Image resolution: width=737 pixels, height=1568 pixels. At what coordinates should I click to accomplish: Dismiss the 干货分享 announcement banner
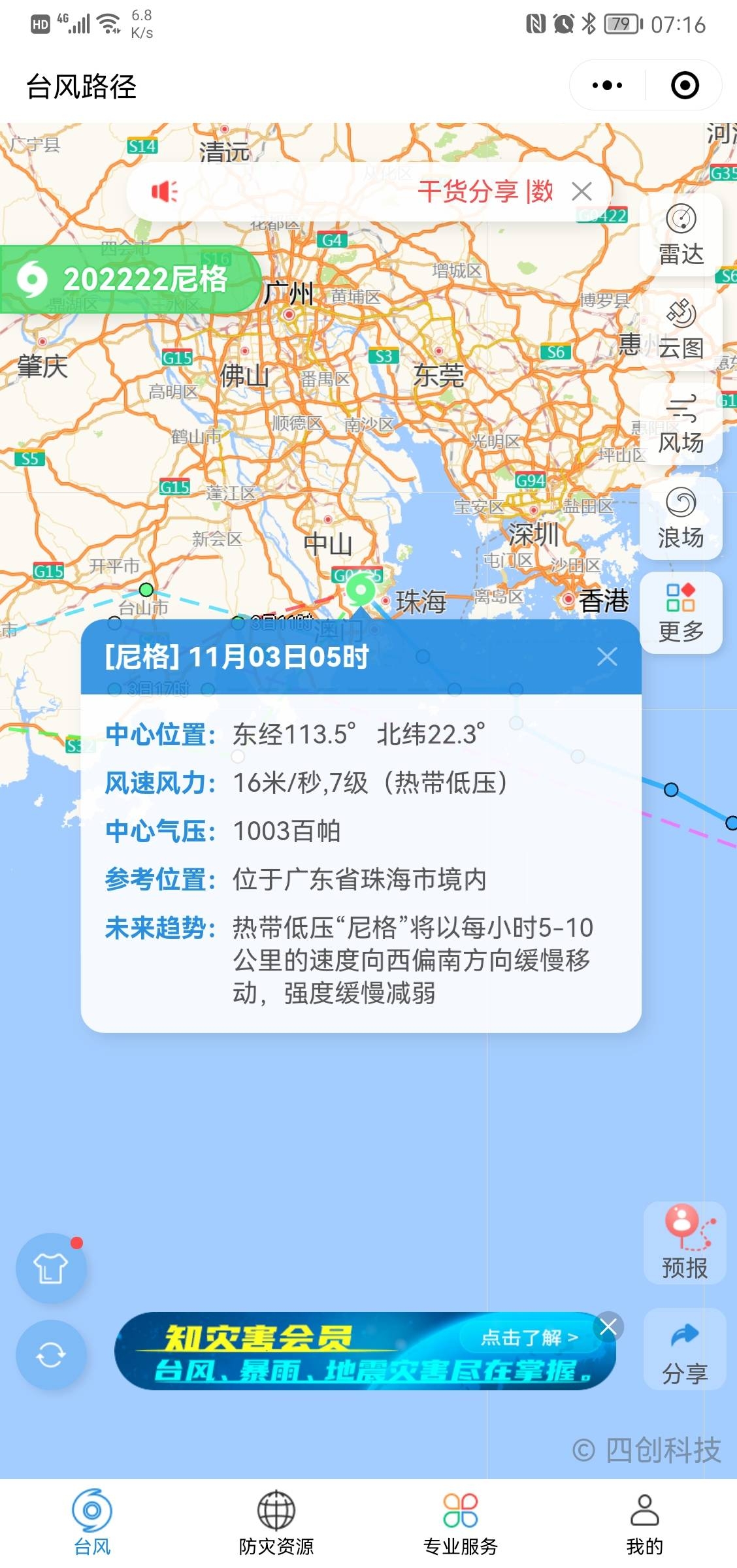click(x=581, y=191)
